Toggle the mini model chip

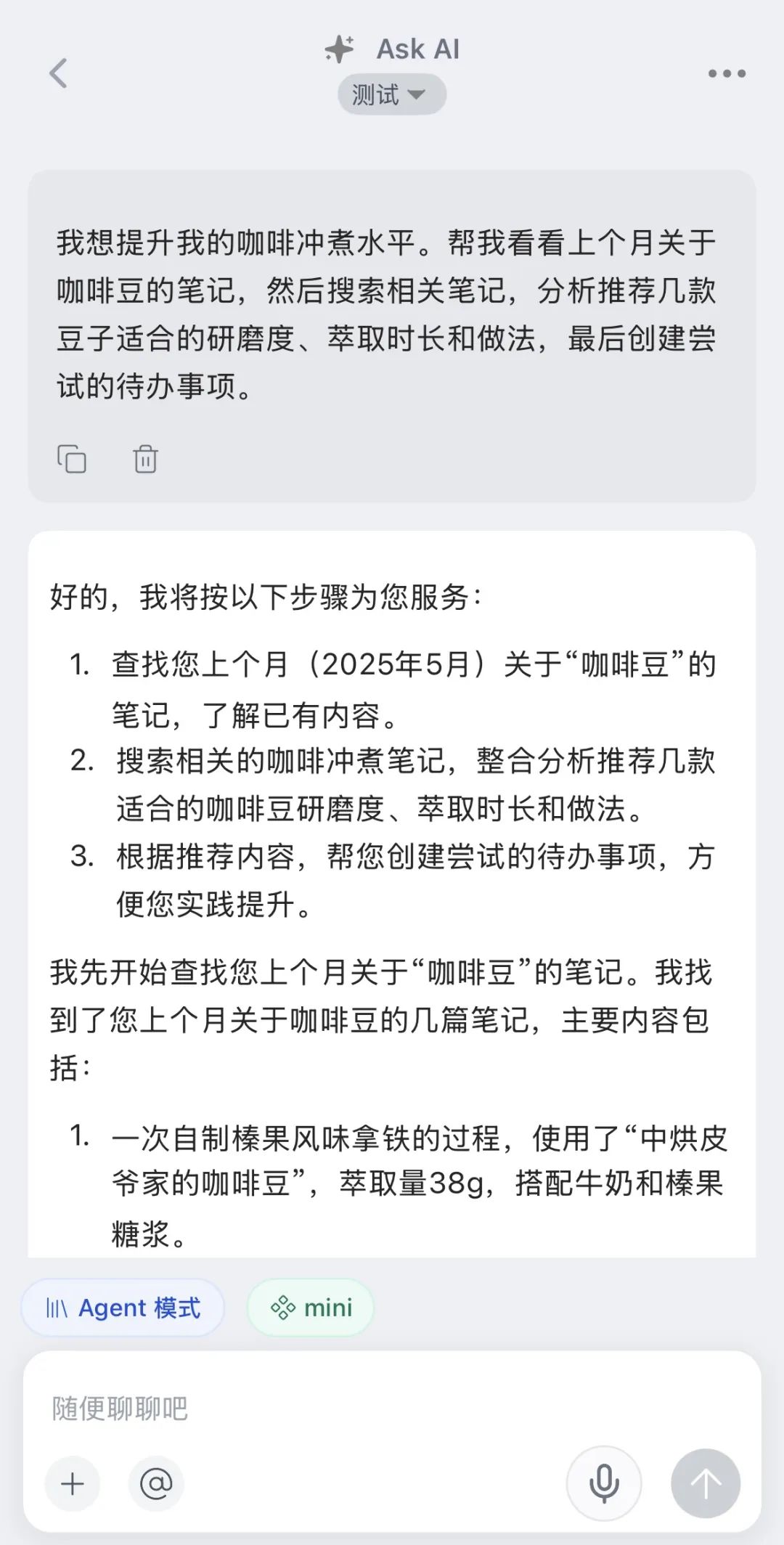pos(311,1307)
